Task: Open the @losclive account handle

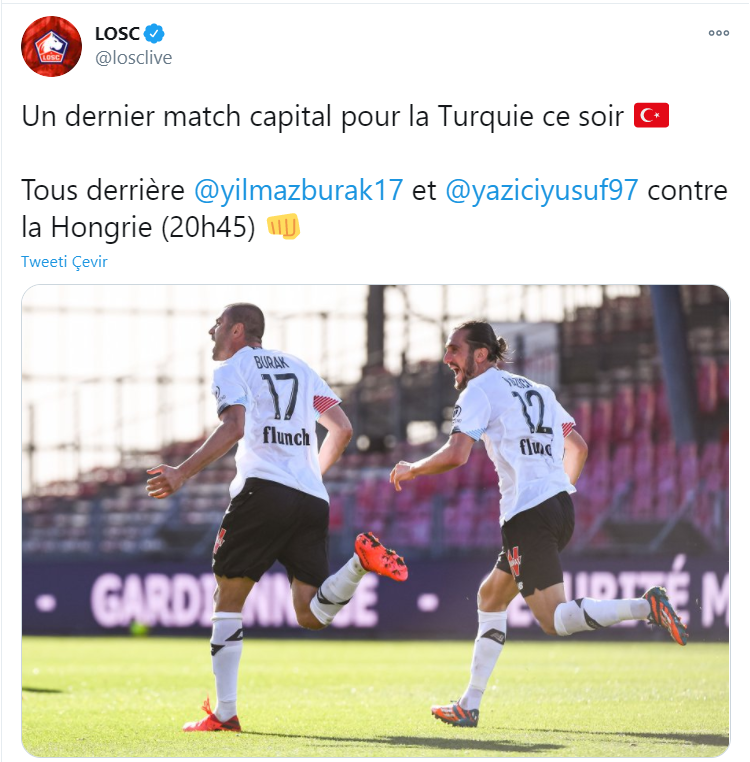Action: coord(133,58)
